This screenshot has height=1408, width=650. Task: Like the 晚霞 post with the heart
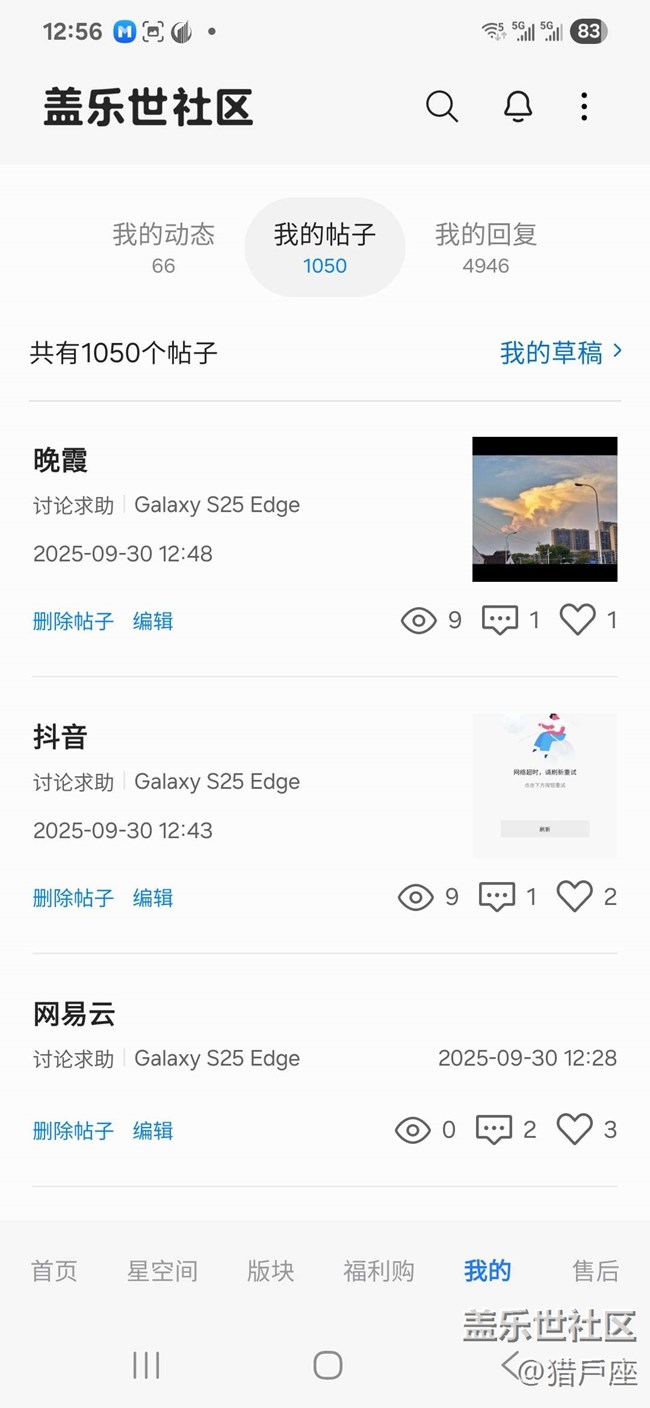point(577,620)
